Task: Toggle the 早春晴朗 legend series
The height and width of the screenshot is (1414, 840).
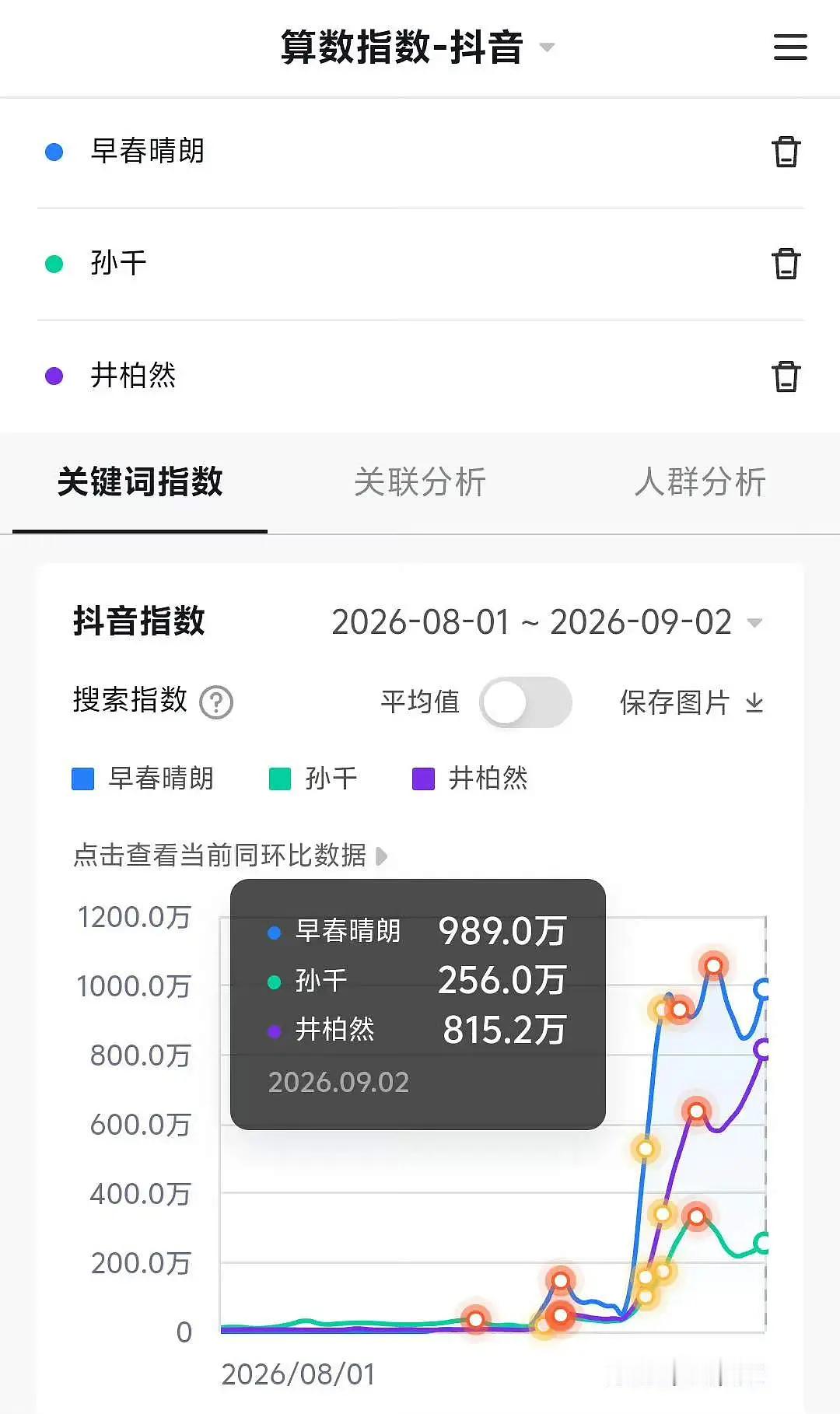Action: point(142,779)
